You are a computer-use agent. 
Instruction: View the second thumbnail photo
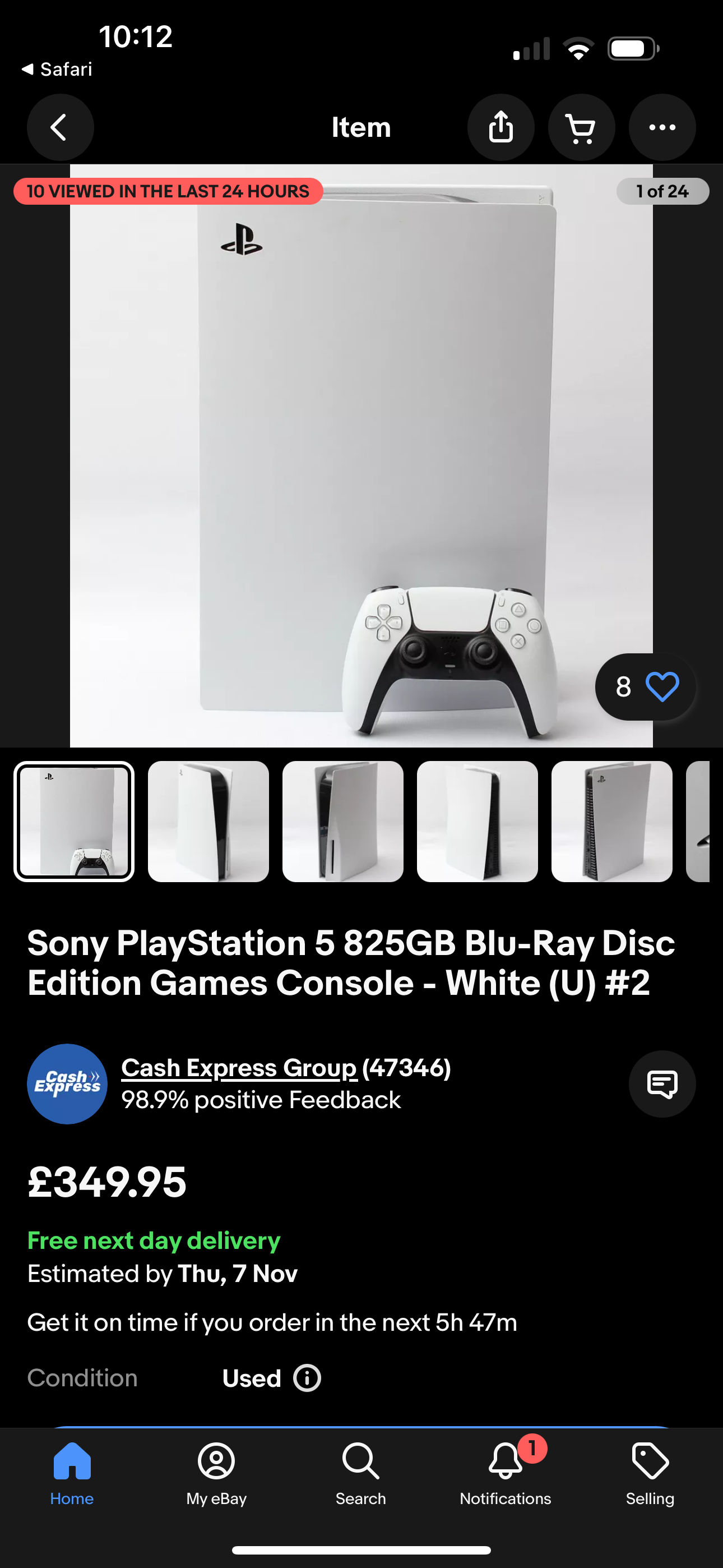pos(208,821)
